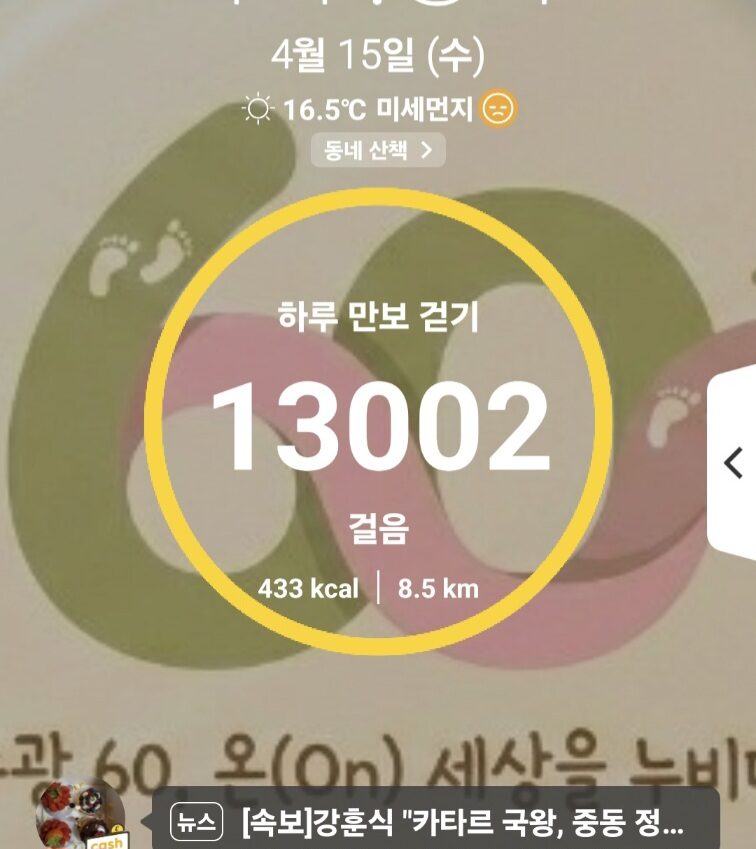The width and height of the screenshot is (756, 849).
Task: Open the weather and fine dust info
Action: pos(378,109)
